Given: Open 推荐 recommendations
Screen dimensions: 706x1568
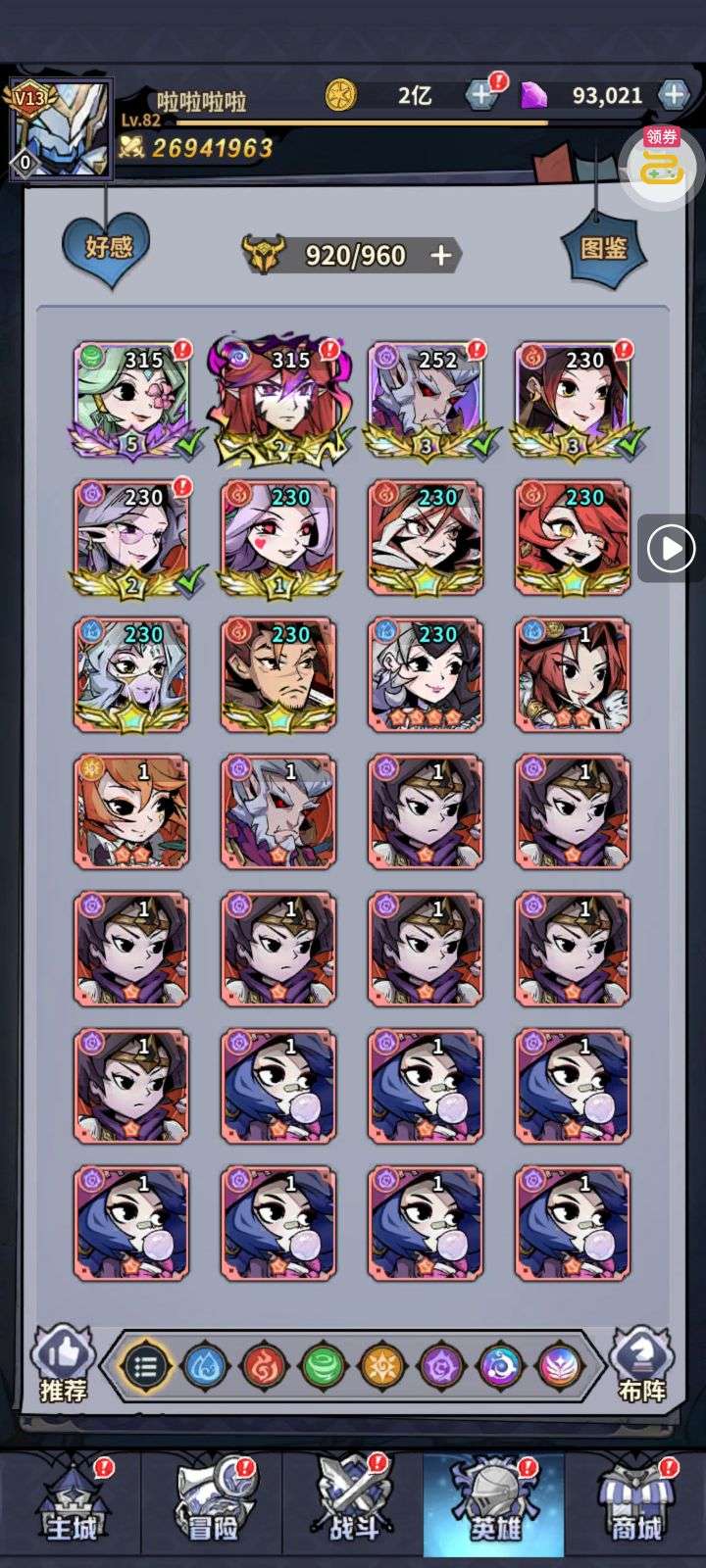Looking at the screenshot, I should pyautogui.click(x=63, y=1363).
